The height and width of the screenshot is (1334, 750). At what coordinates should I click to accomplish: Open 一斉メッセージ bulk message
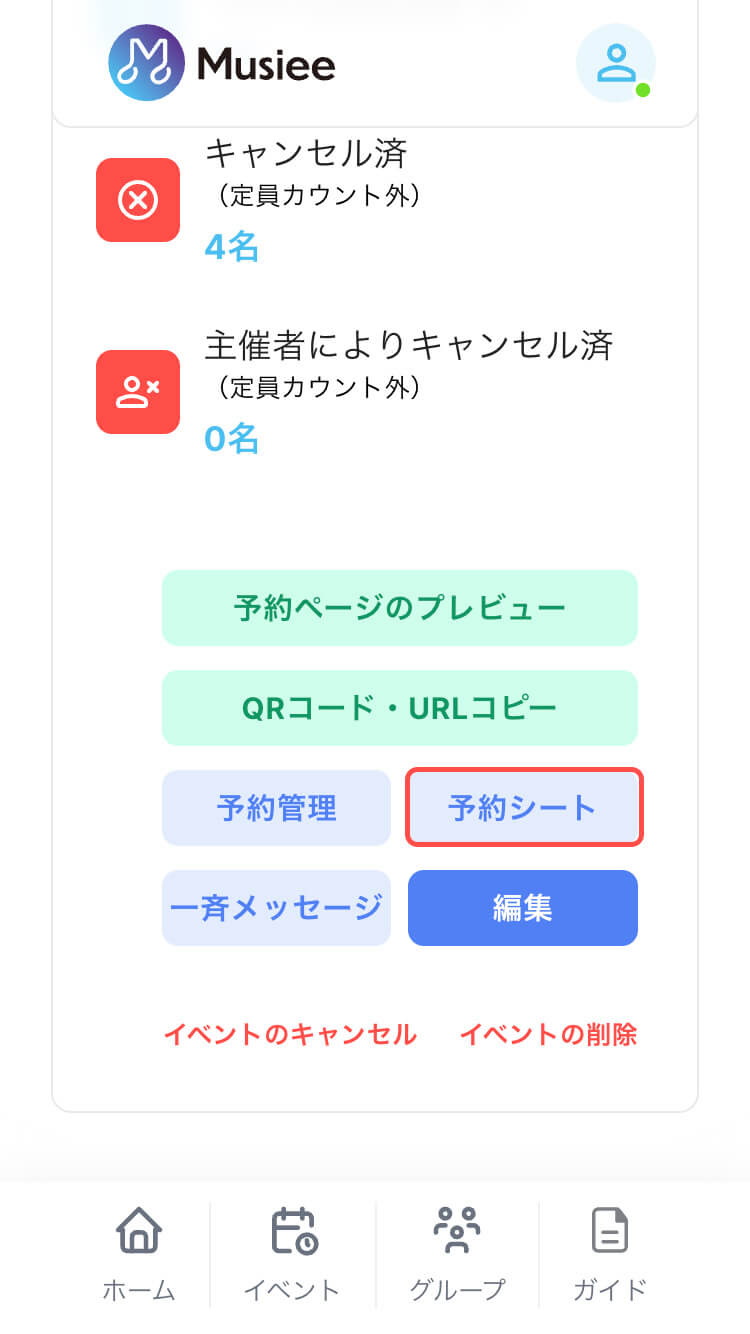276,907
